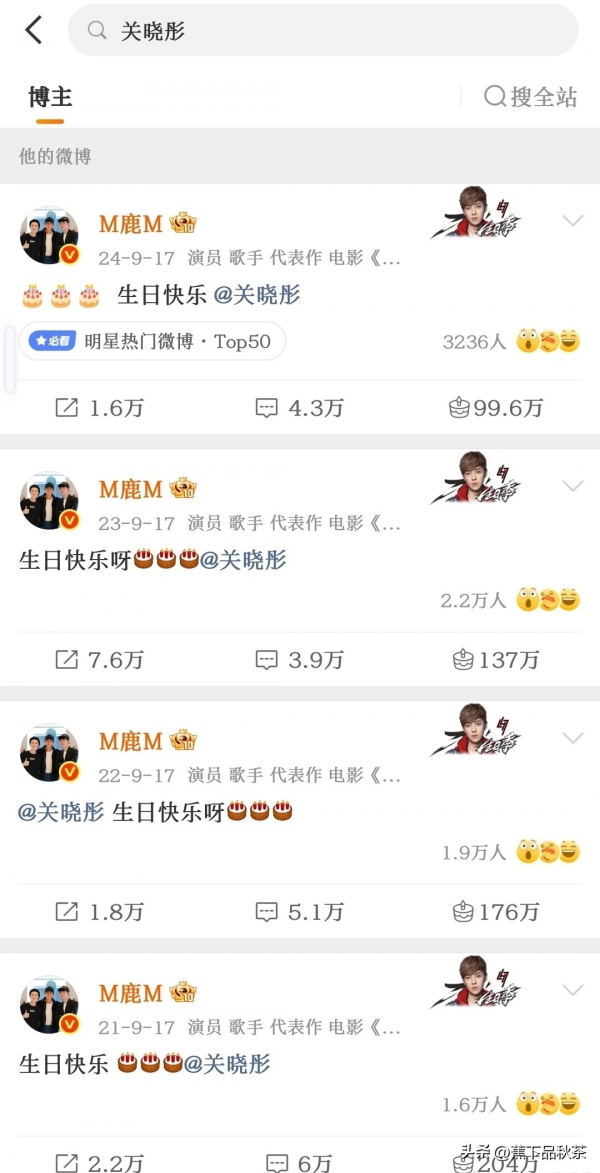Like the 22-9-17 post with 176万 likes
Screen dimensions: 600x1173
pos(496,912)
